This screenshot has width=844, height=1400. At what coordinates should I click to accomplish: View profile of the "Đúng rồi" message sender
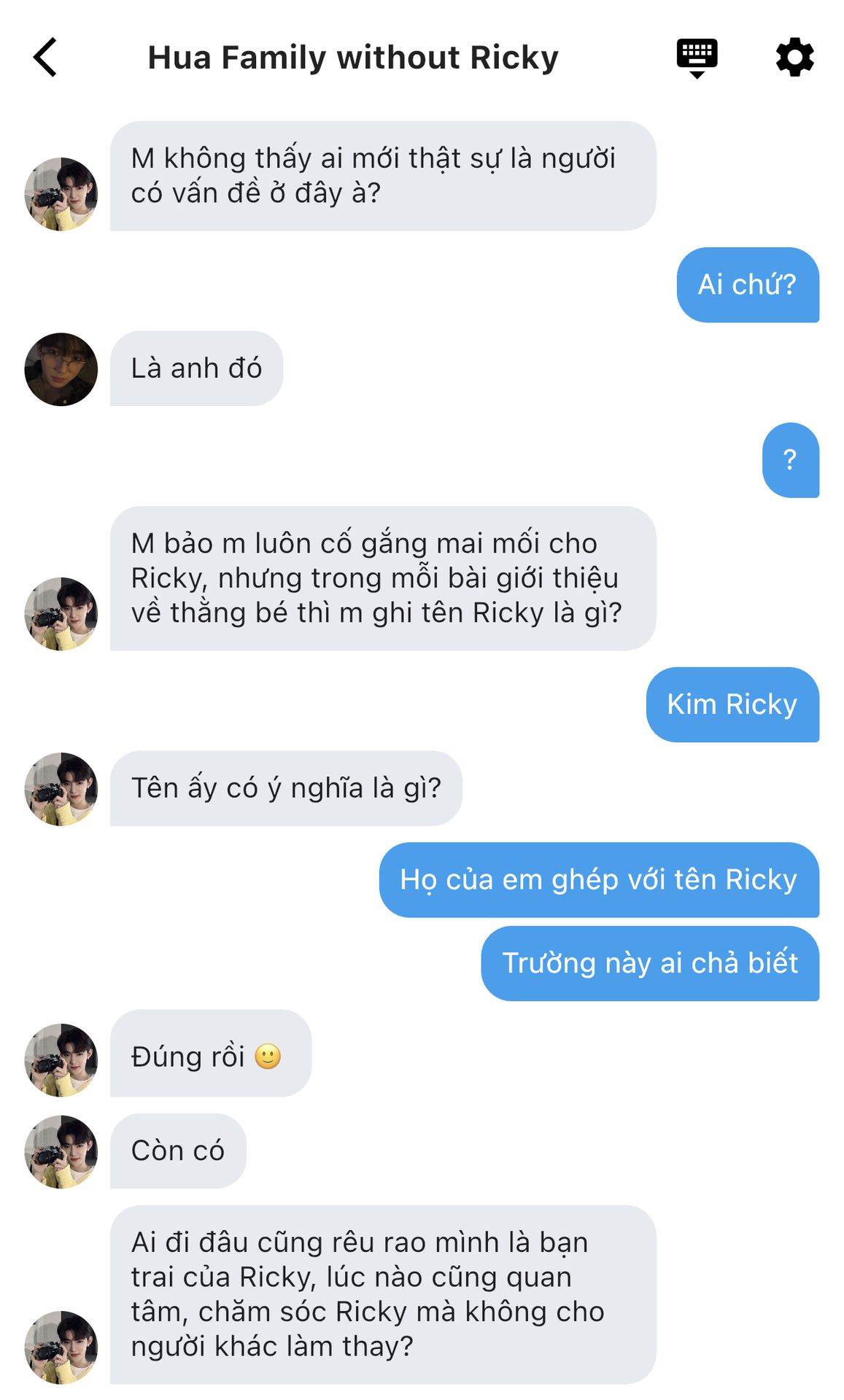[x=61, y=1059]
